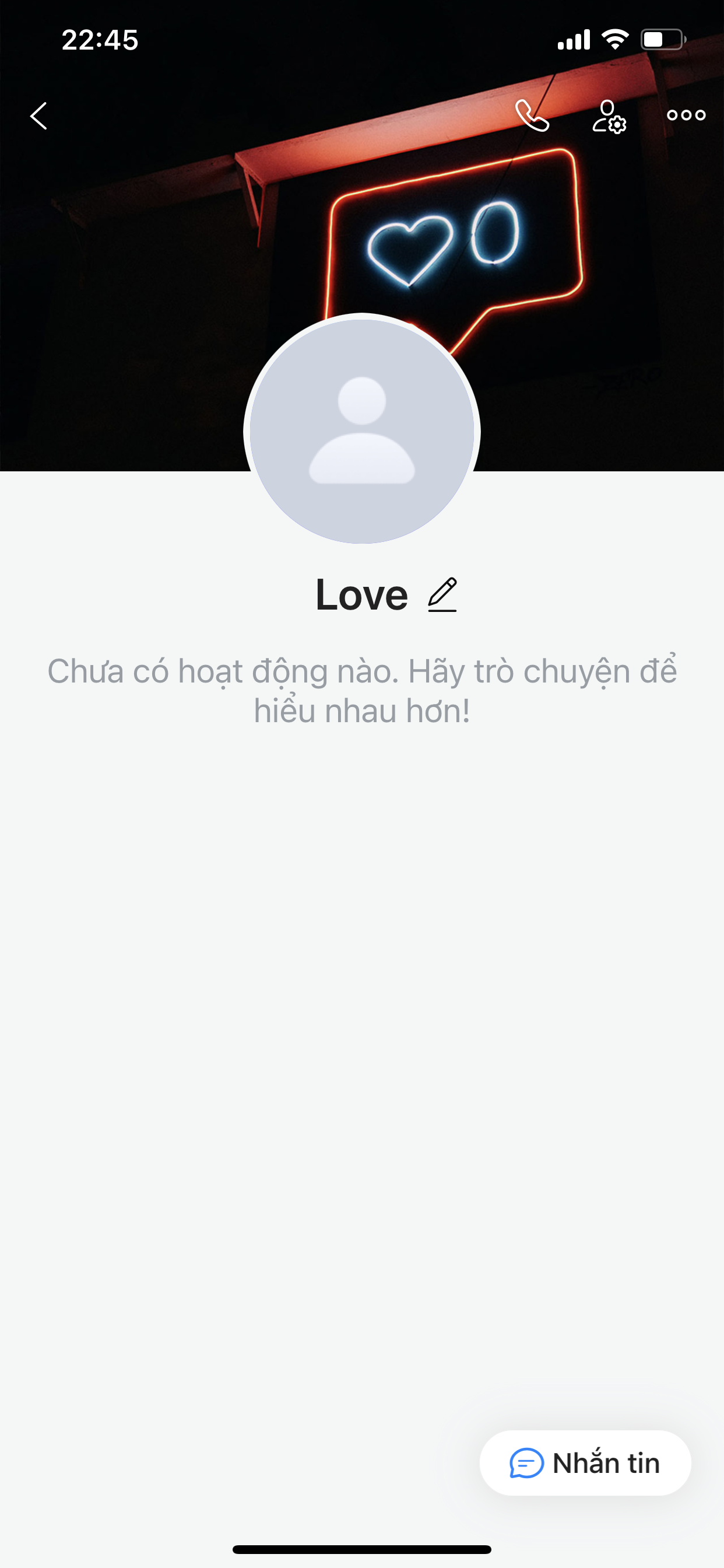Image resolution: width=724 pixels, height=1568 pixels.
Task: Open the three-dot overflow menu
Action: [x=686, y=115]
